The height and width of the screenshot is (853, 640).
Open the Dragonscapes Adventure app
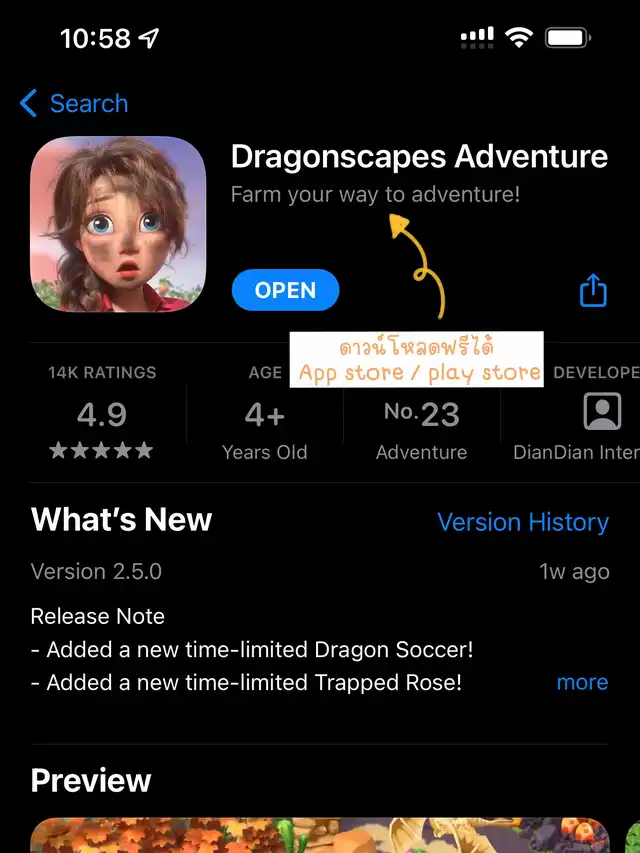tap(285, 290)
